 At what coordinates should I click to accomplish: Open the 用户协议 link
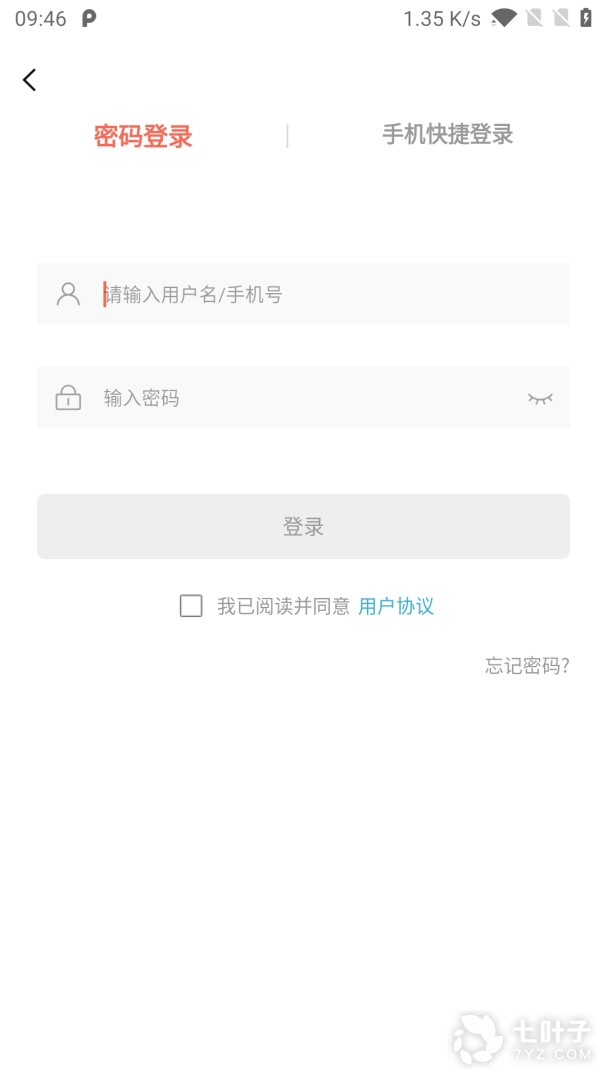[396, 606]
